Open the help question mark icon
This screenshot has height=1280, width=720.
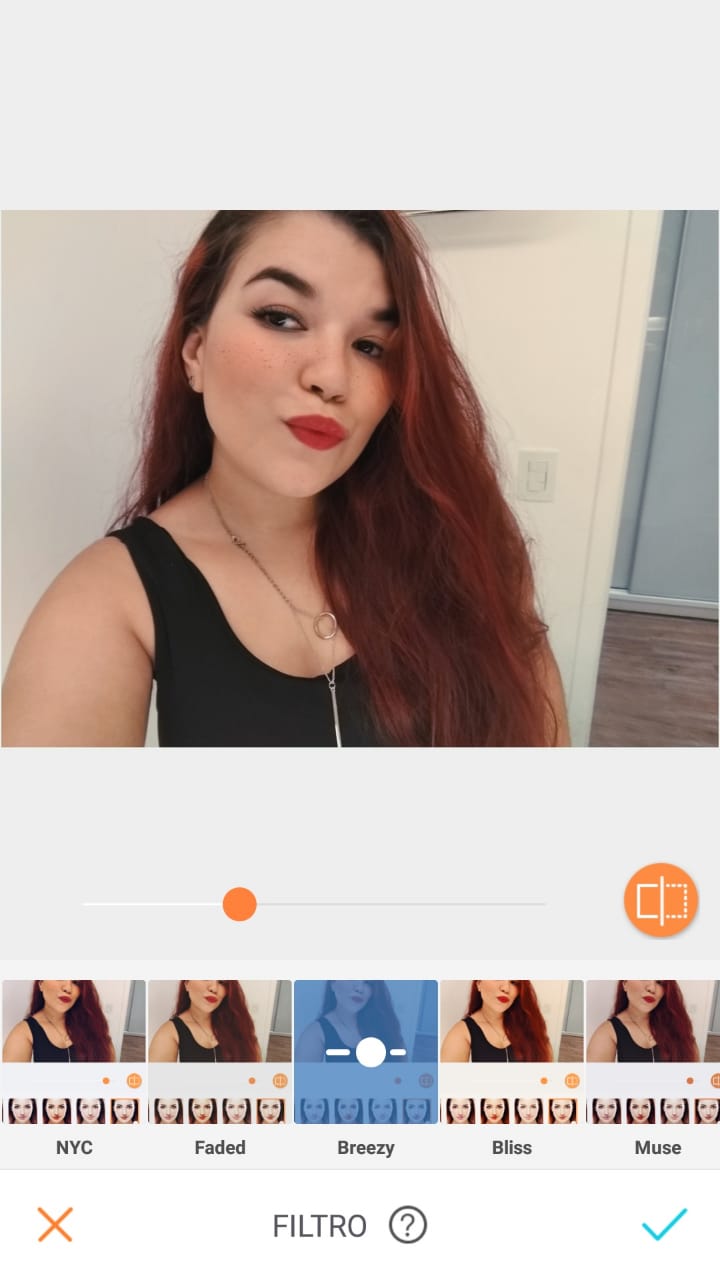coord(408,1224)
